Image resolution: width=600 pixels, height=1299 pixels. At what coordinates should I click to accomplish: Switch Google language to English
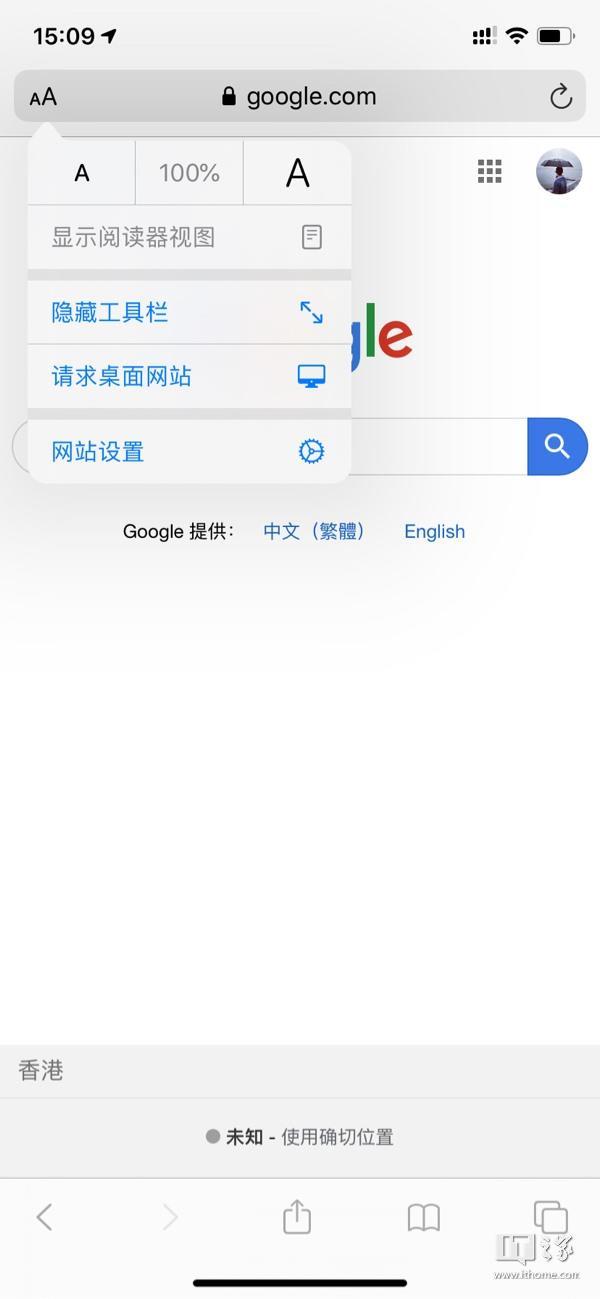[x=434, y=532]
